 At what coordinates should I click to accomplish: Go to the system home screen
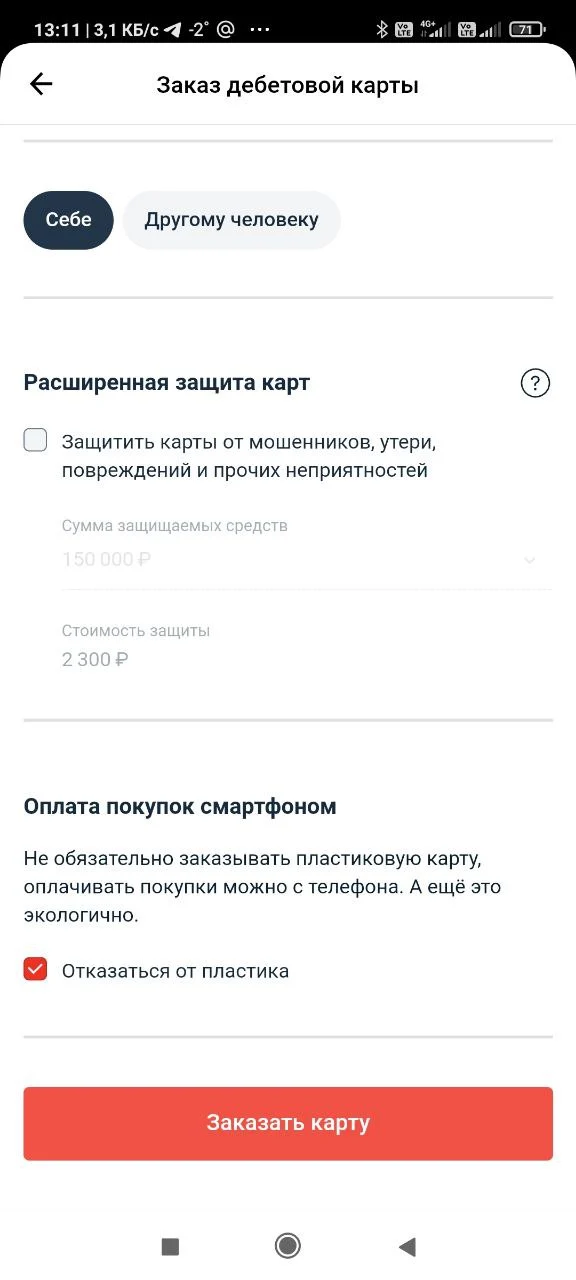[x=288, y=1245]
